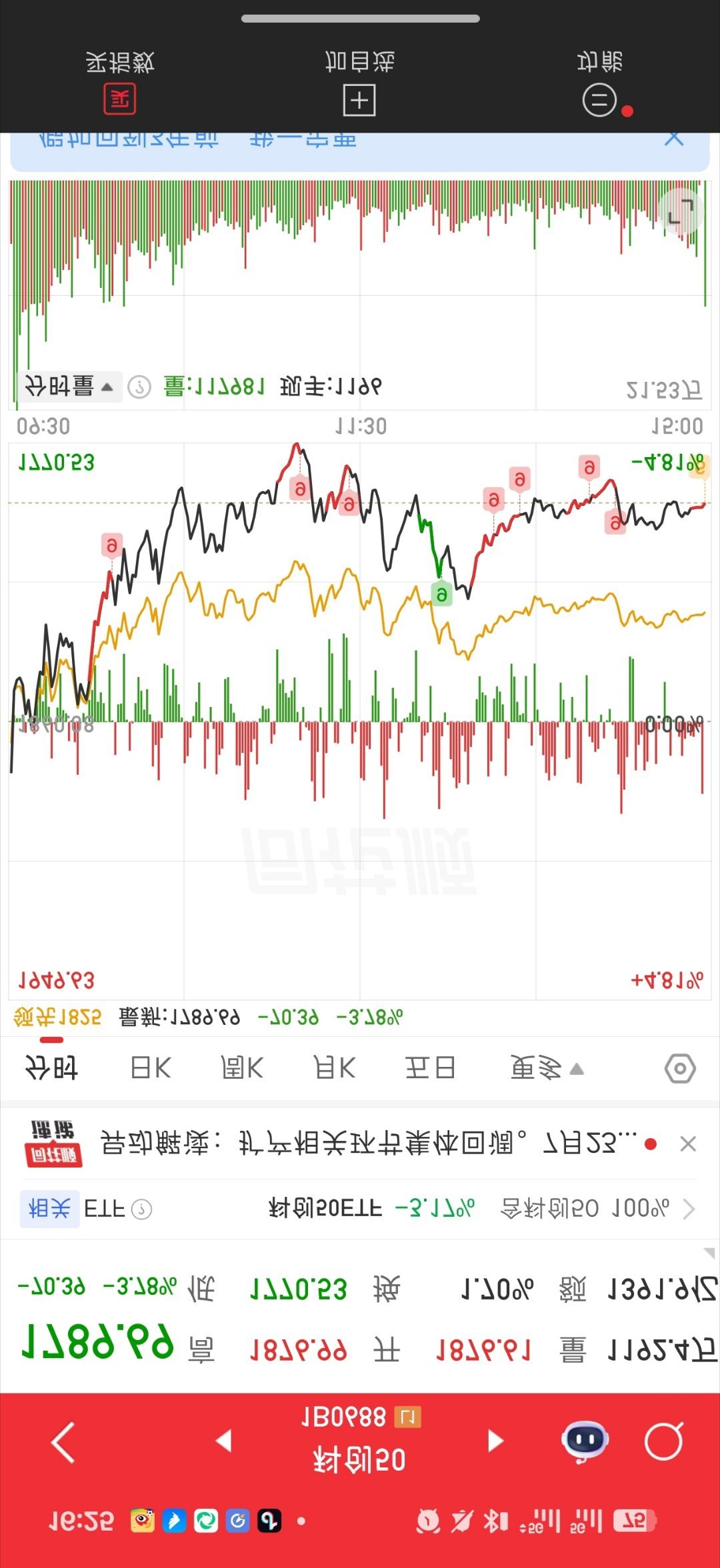The height and width of the screenshot is (1568, 720).
Task: Switch to the 日K tab
Action: 151,1068
